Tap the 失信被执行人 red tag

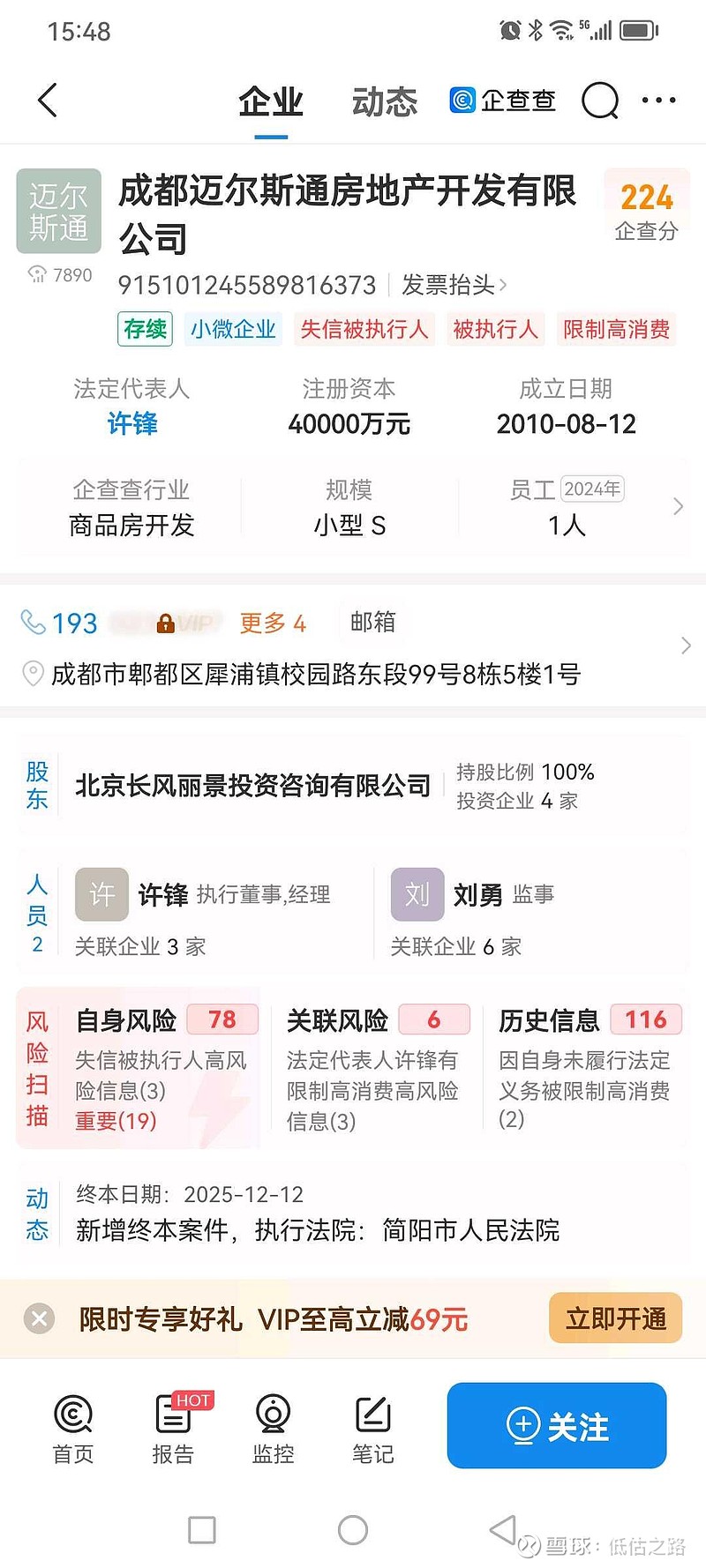[x=364, y=329]
